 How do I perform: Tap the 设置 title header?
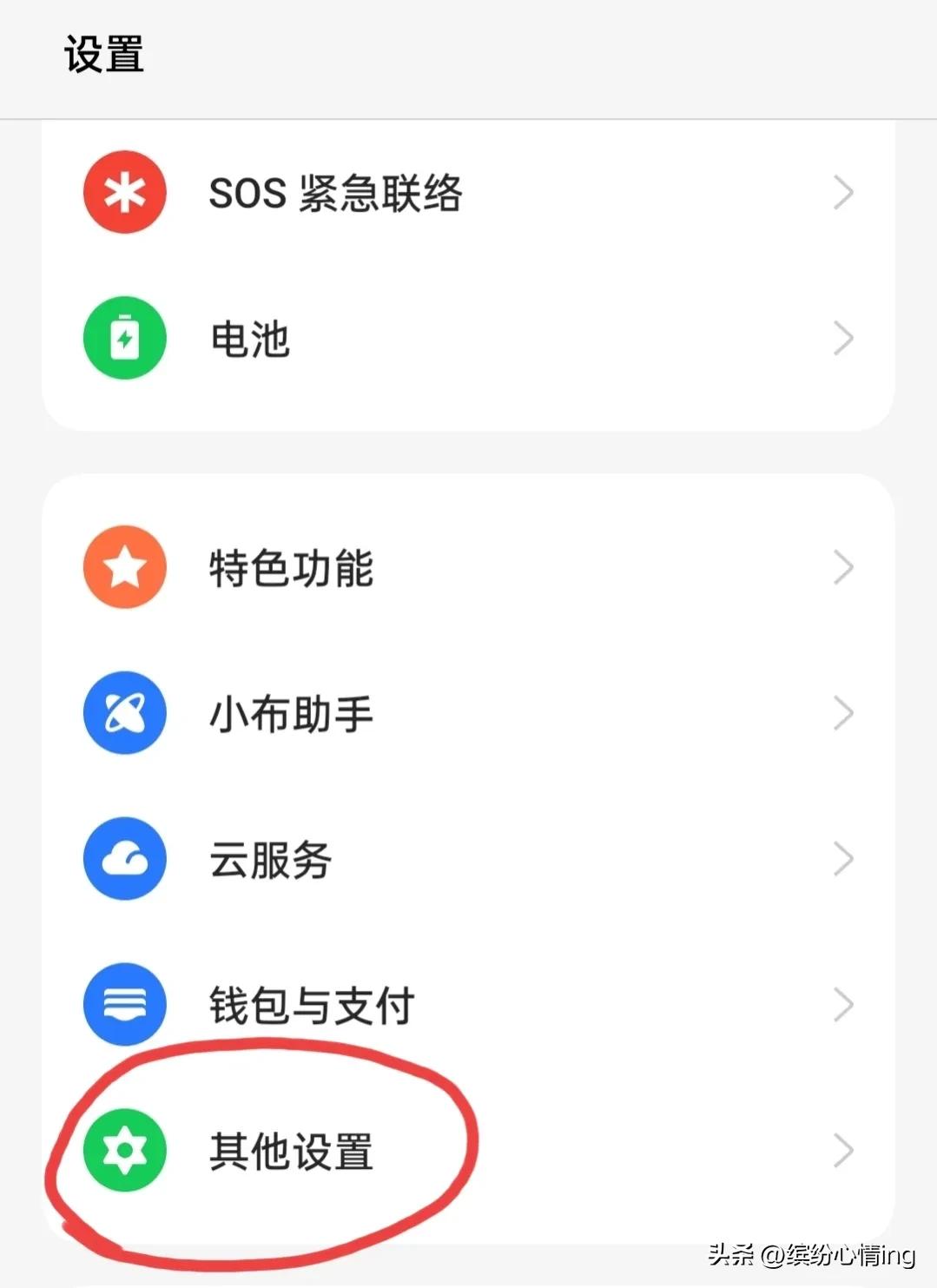coord(102,54)
